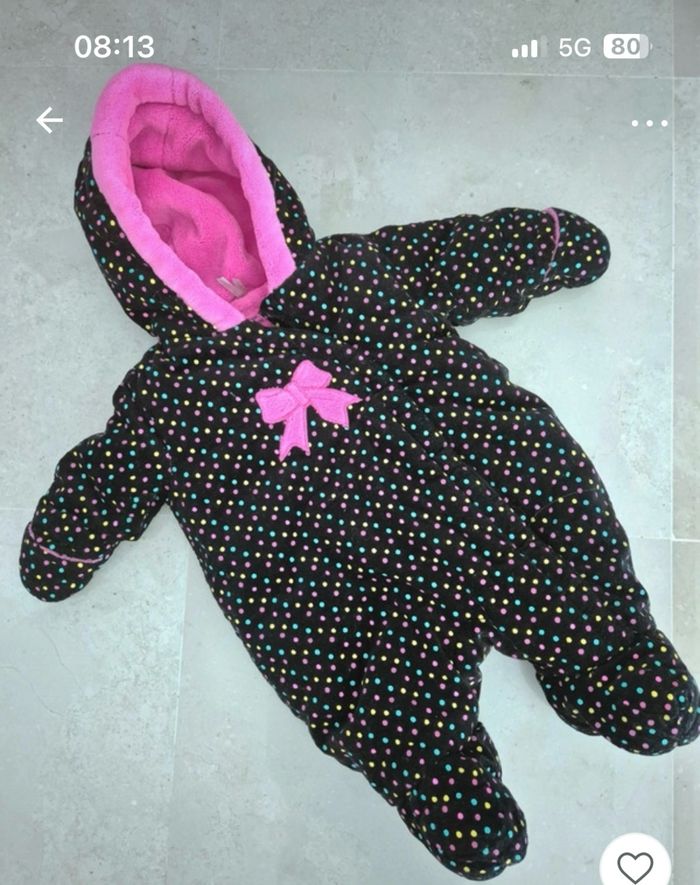Go back using the arrow icon
The image size is (700, 885).
pos(49,121)
